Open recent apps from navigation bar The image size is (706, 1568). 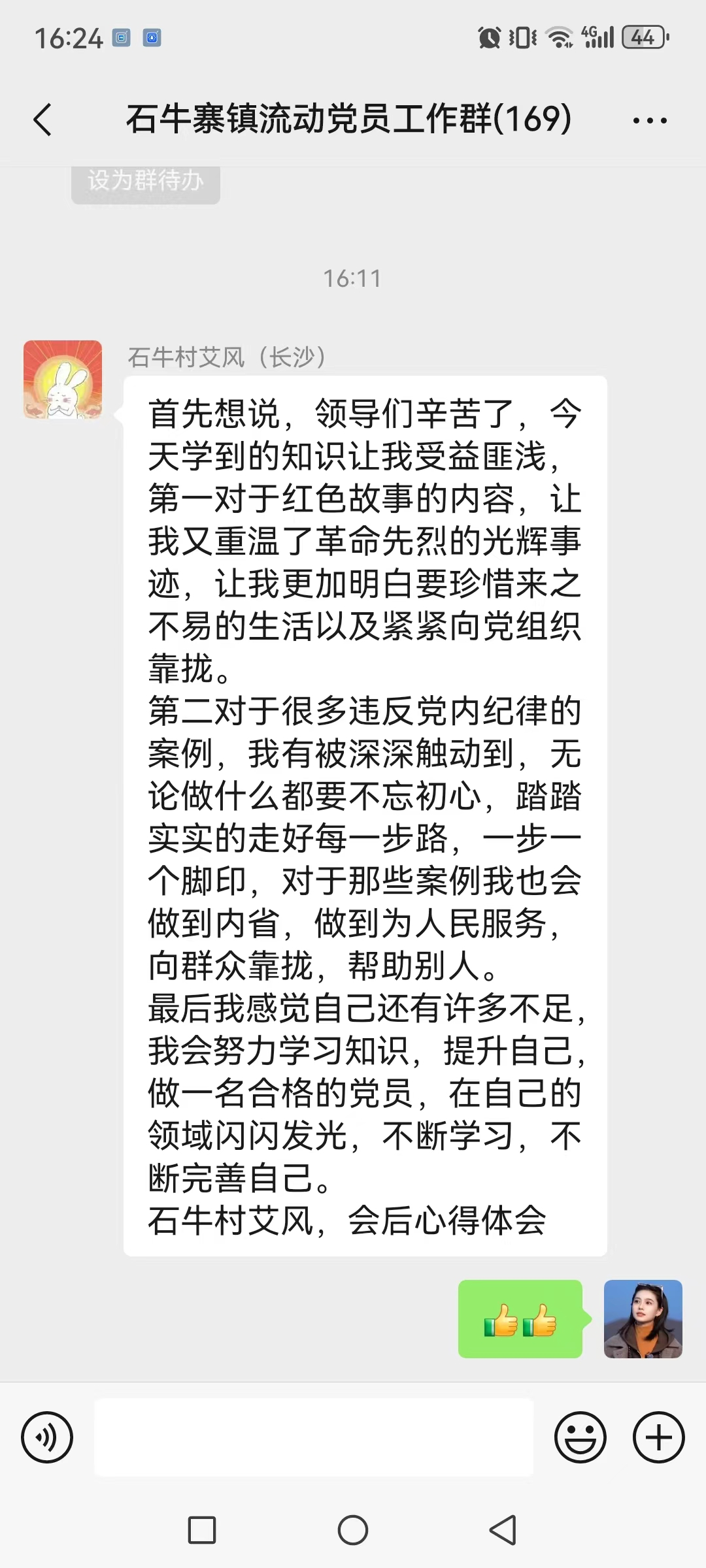click(x=202, y=1530)
